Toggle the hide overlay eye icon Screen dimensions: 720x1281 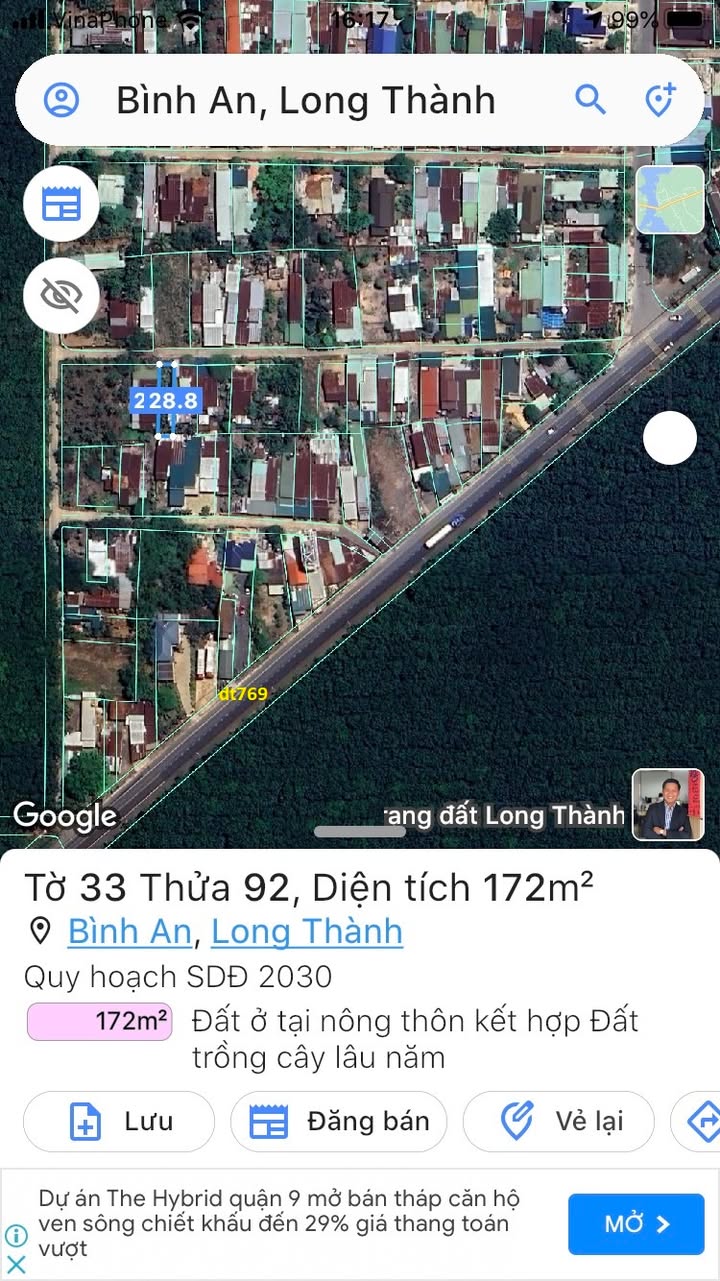[x=61, y=295]
